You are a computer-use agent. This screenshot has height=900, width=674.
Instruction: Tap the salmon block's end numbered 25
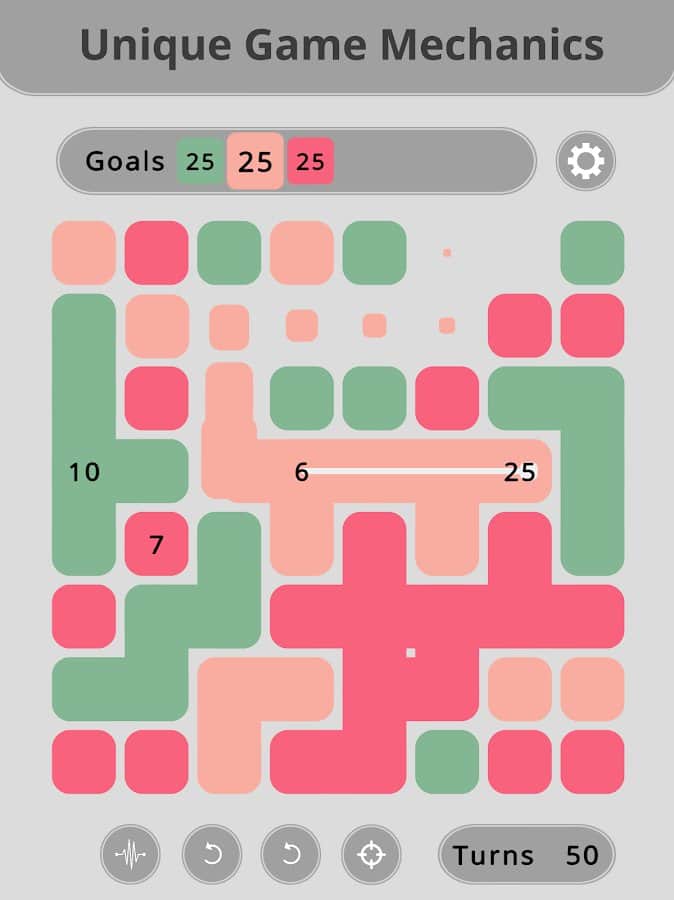[519, 472]
